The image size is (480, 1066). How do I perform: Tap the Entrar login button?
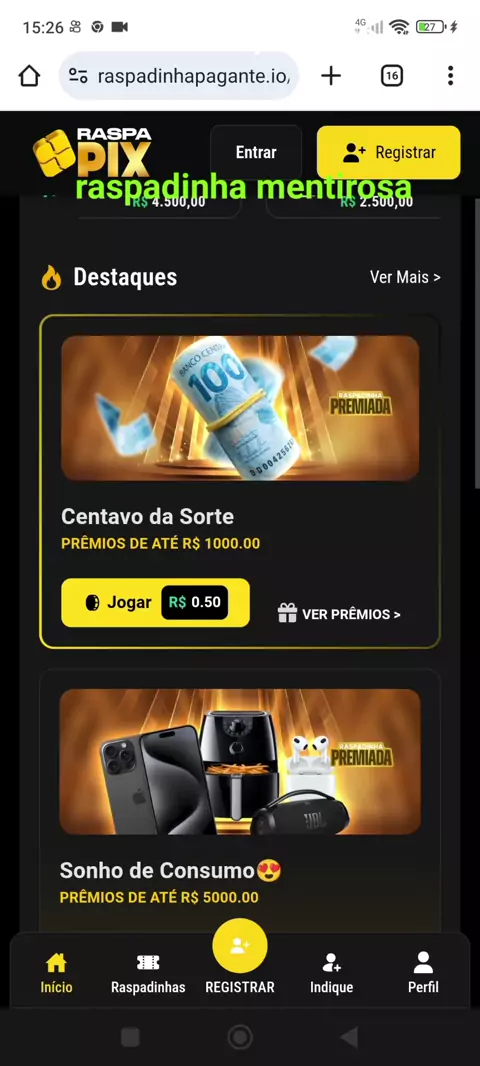[x=256, y=152]
